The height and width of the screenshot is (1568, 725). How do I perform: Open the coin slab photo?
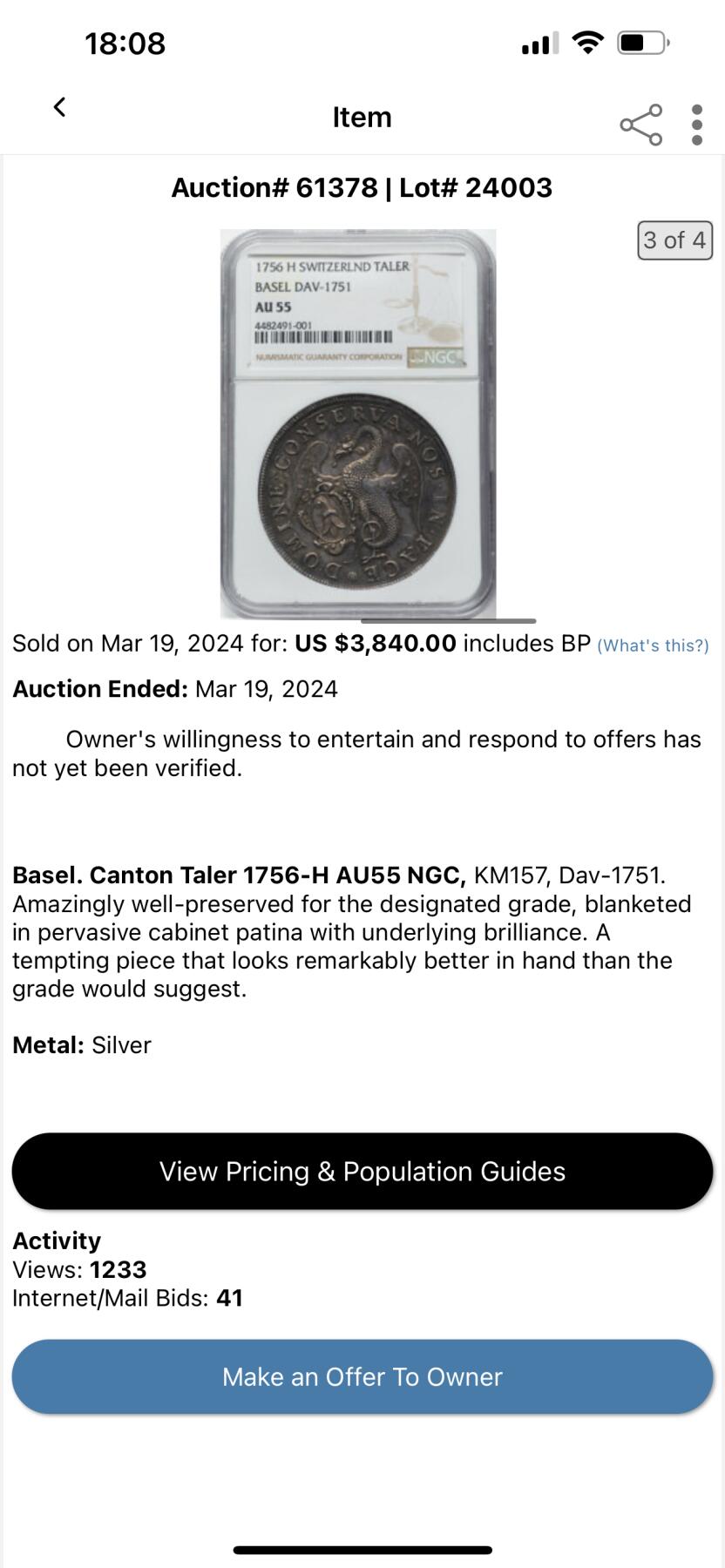point(358,424)
